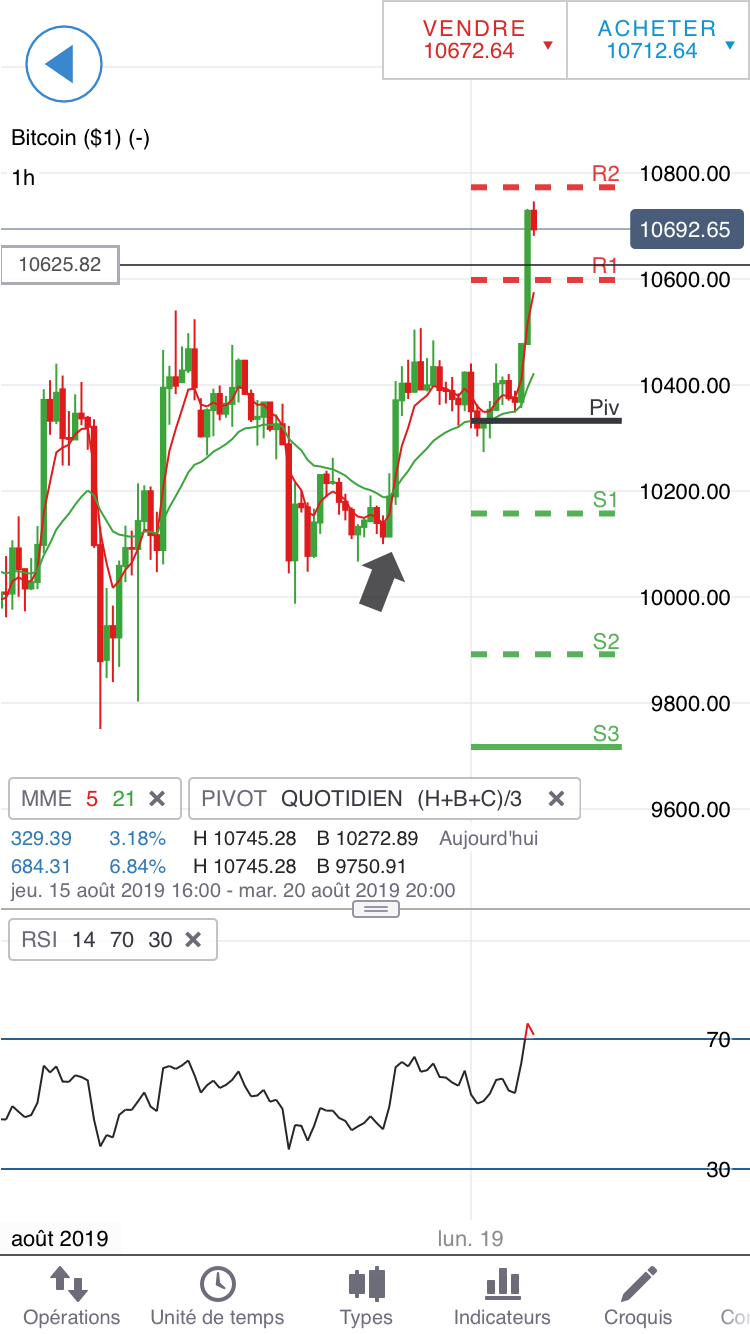Image resolution: width=750 pixels, height=1334 pixels.
Task: Remove the RSI 14 70 30 indicator
Action: pos(194,940)
